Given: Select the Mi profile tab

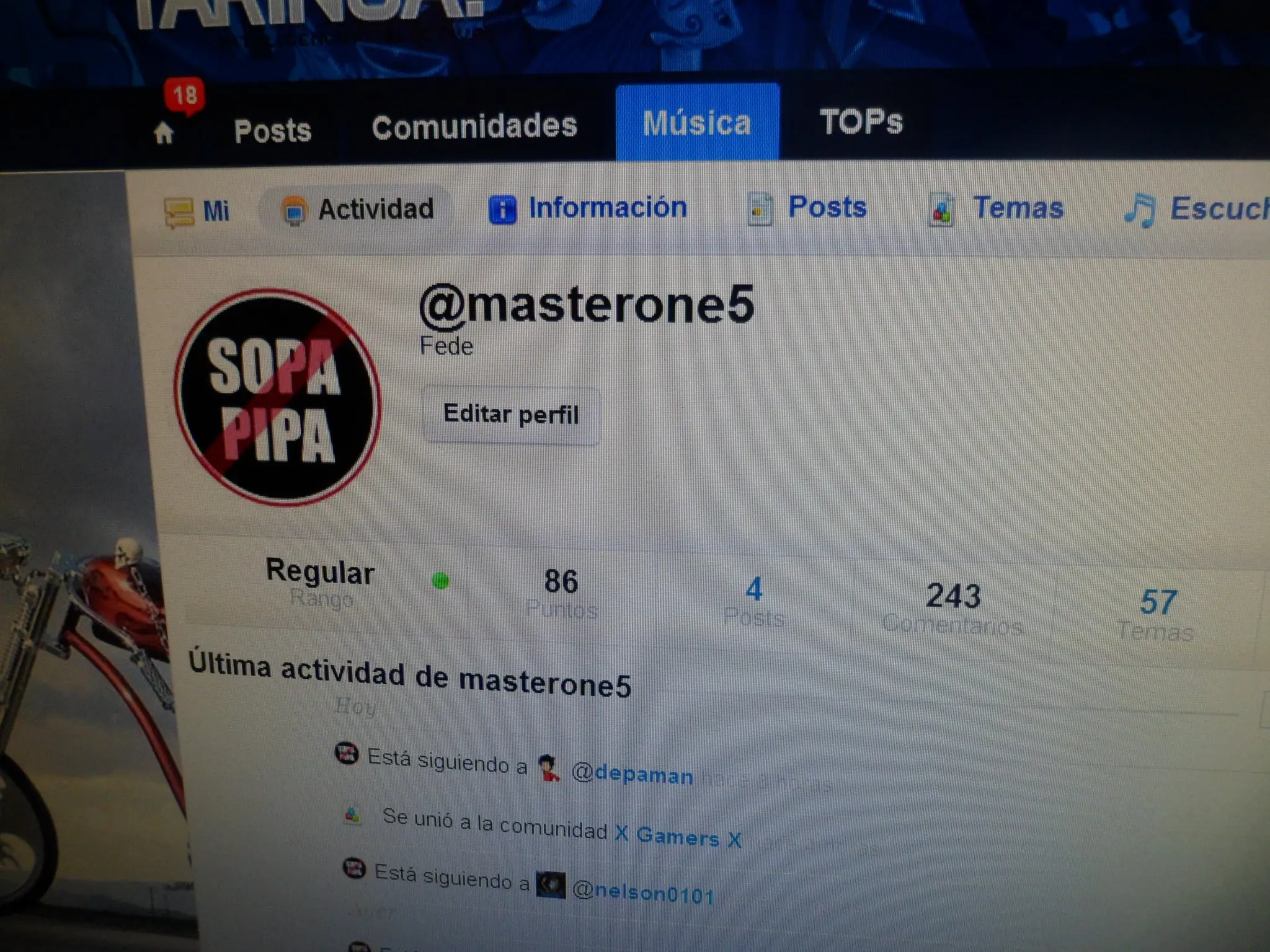Looking at the screenshot, I should [197, 211].
